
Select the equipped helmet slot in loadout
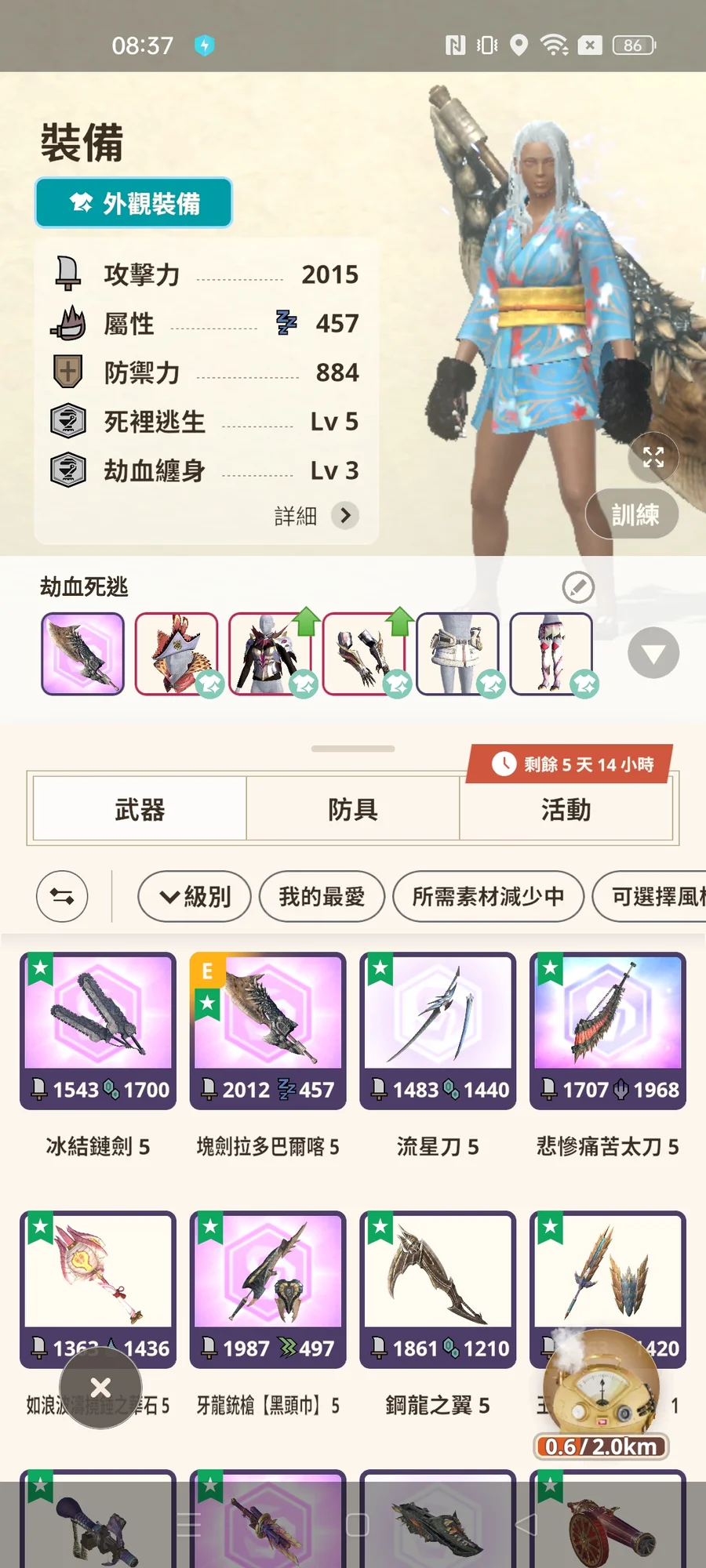[x=176, y=653]
